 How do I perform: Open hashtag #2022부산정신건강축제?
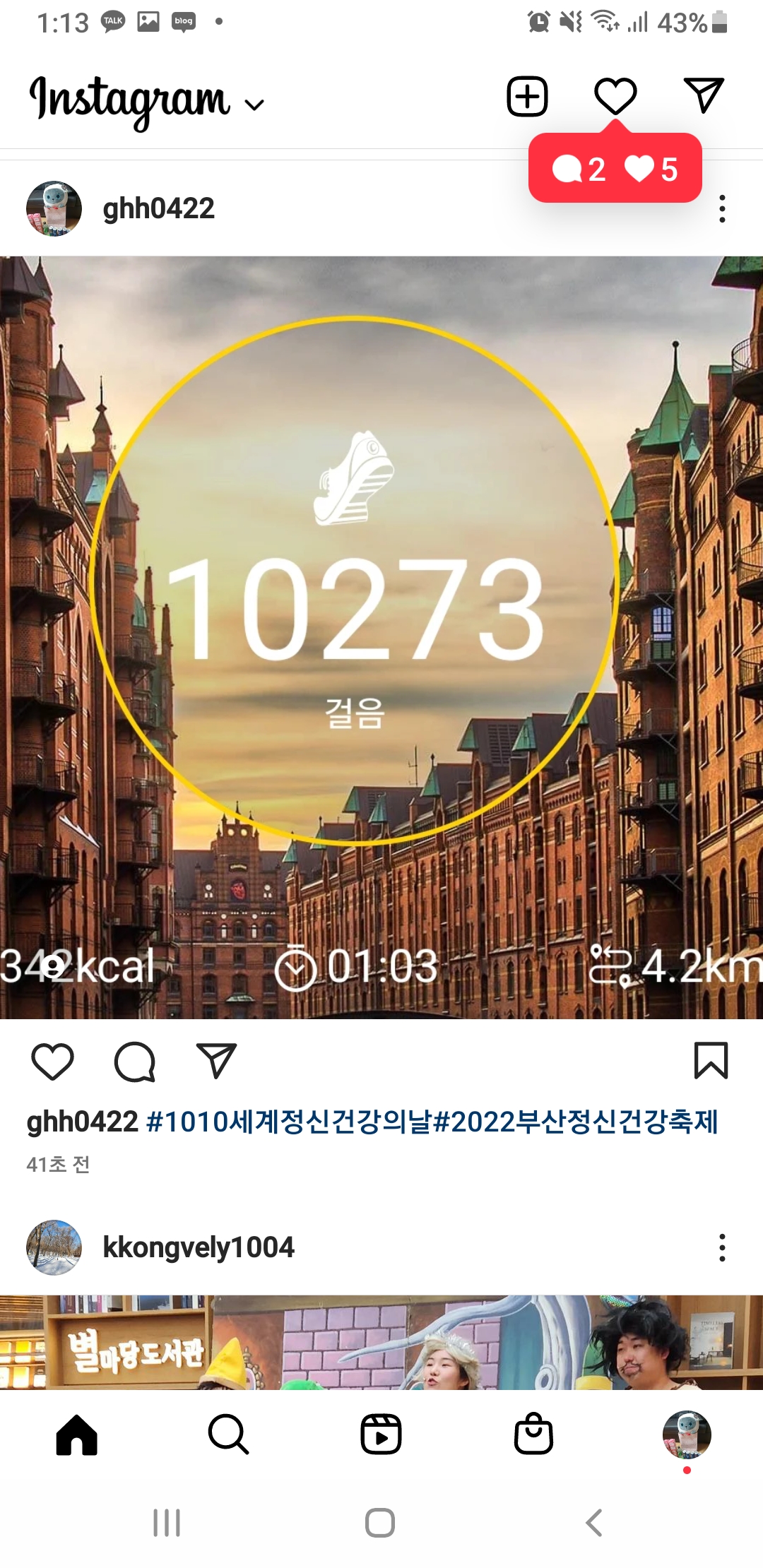click(575, 1122)
